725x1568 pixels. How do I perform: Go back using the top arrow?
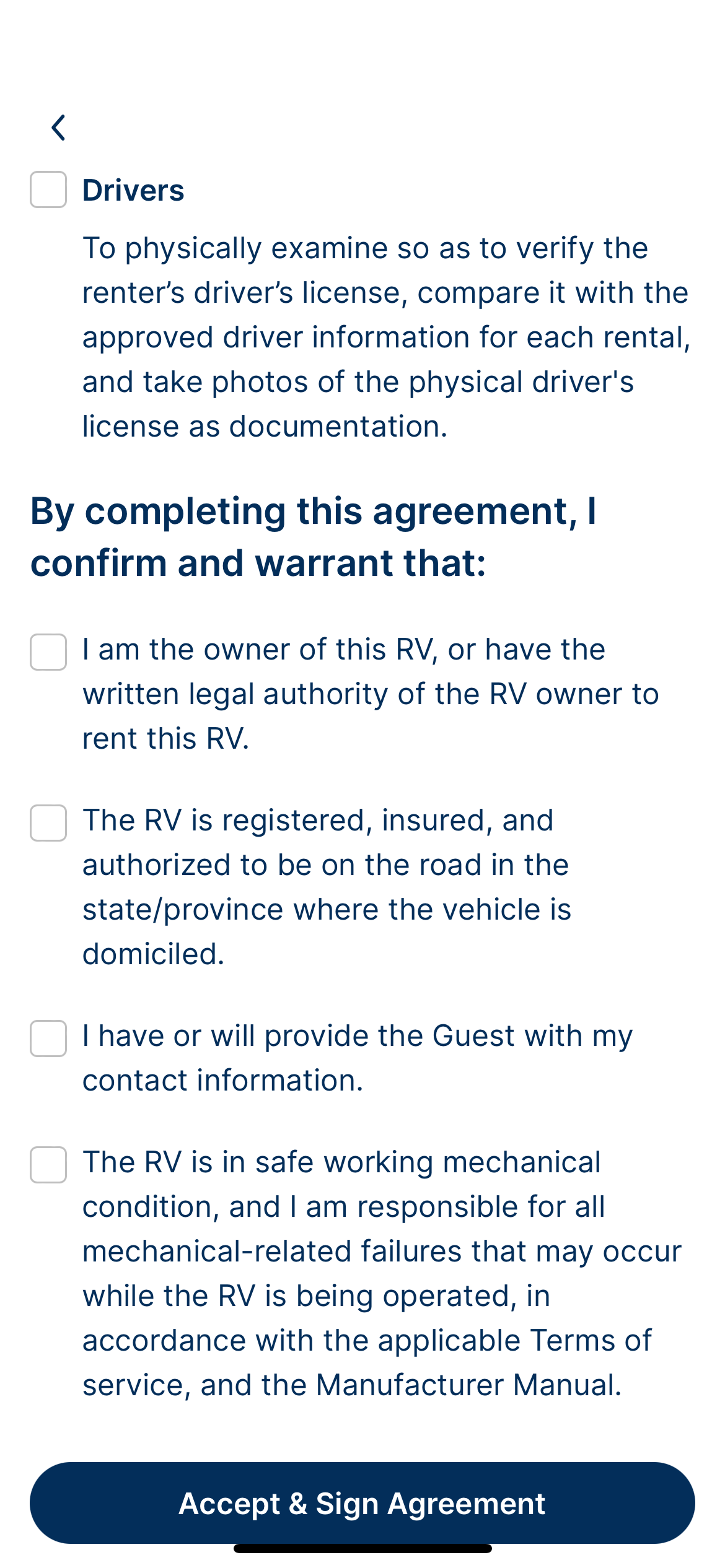click(58, 128)
